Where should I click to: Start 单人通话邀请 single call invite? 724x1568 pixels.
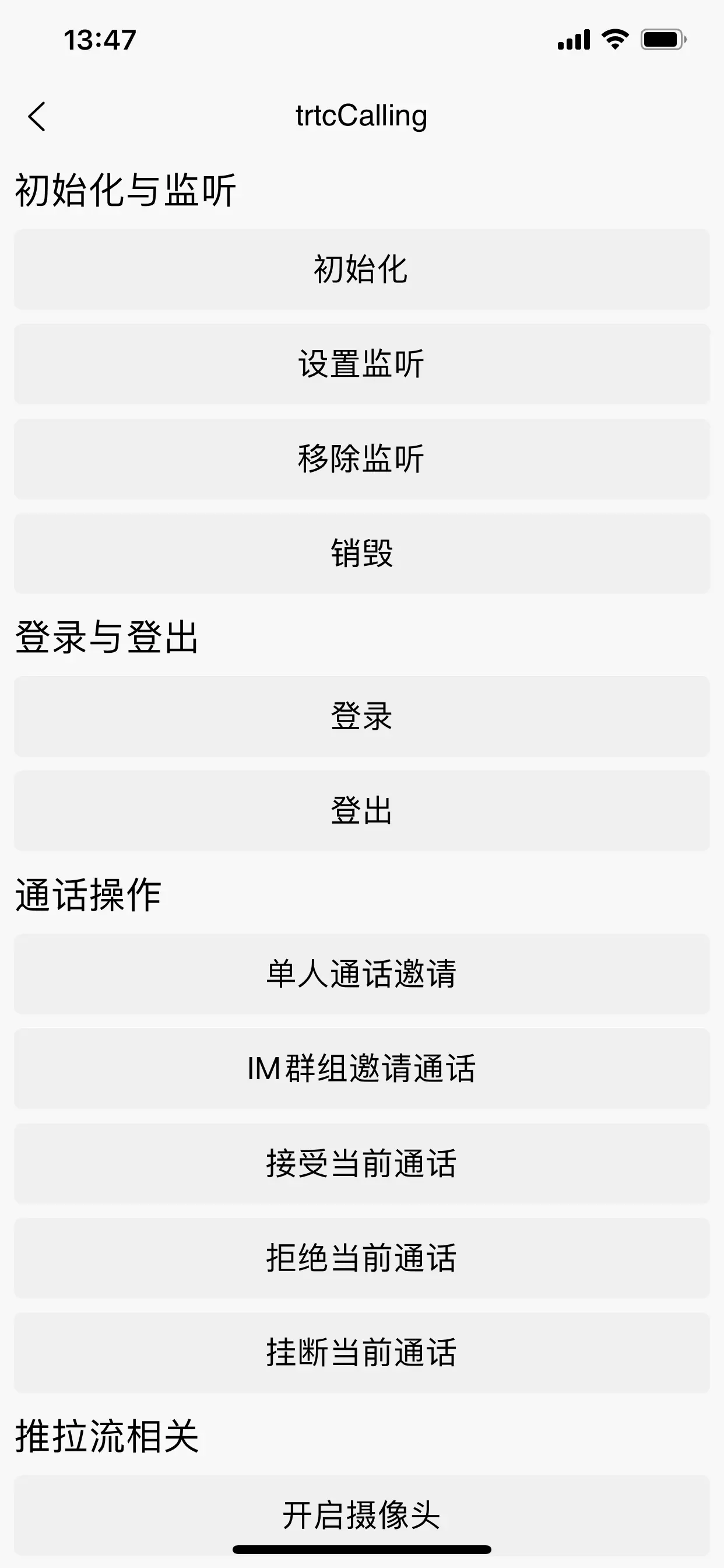tap(361, 974)
